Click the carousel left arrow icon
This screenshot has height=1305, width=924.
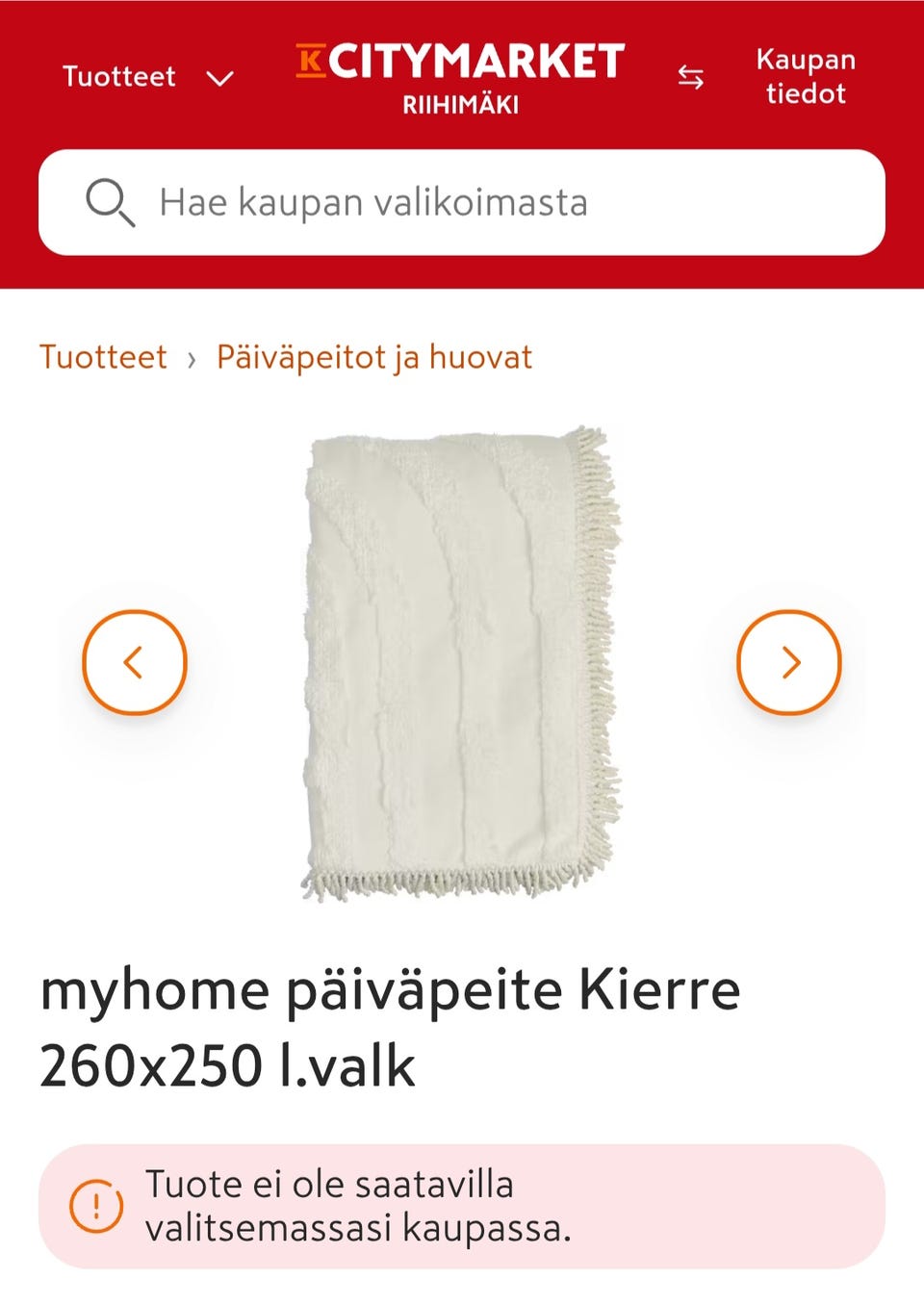pyautogui.click(x=135, y=662)
